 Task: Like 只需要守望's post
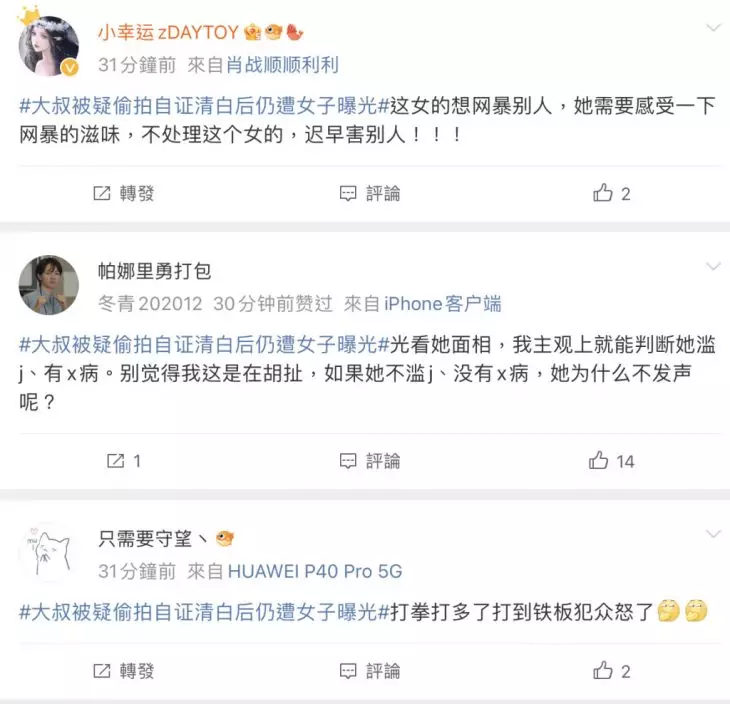(612, 670)
